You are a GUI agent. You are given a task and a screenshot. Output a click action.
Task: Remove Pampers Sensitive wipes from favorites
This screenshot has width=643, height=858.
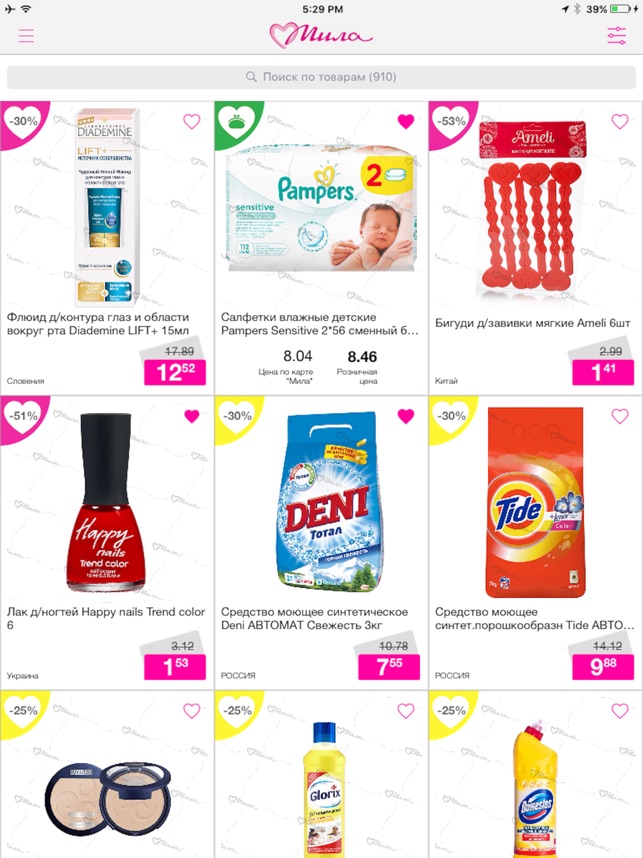[x=405, y=122]
